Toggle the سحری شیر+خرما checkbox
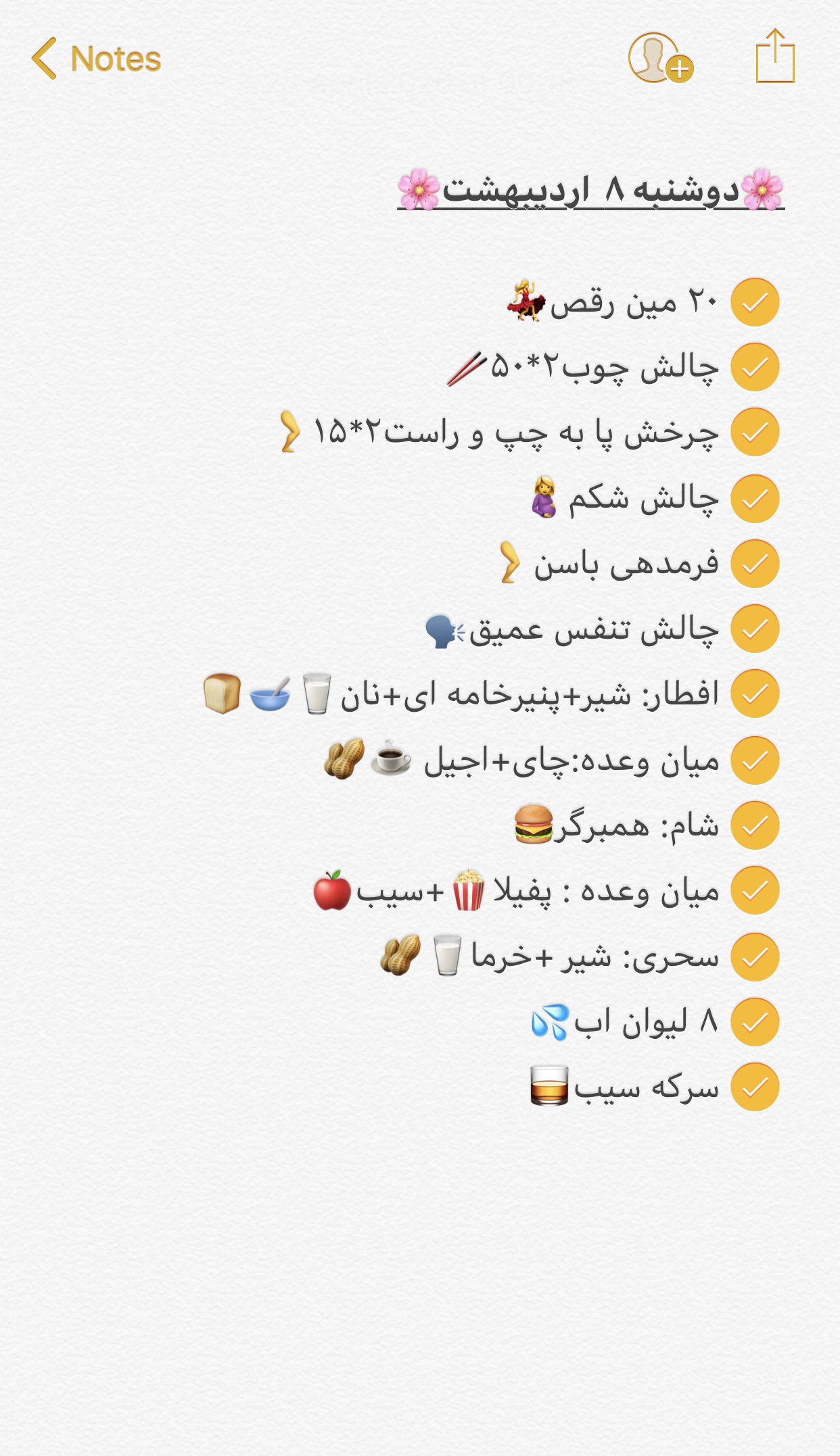This screenshot has width=840, height=1456. [755, 957]
